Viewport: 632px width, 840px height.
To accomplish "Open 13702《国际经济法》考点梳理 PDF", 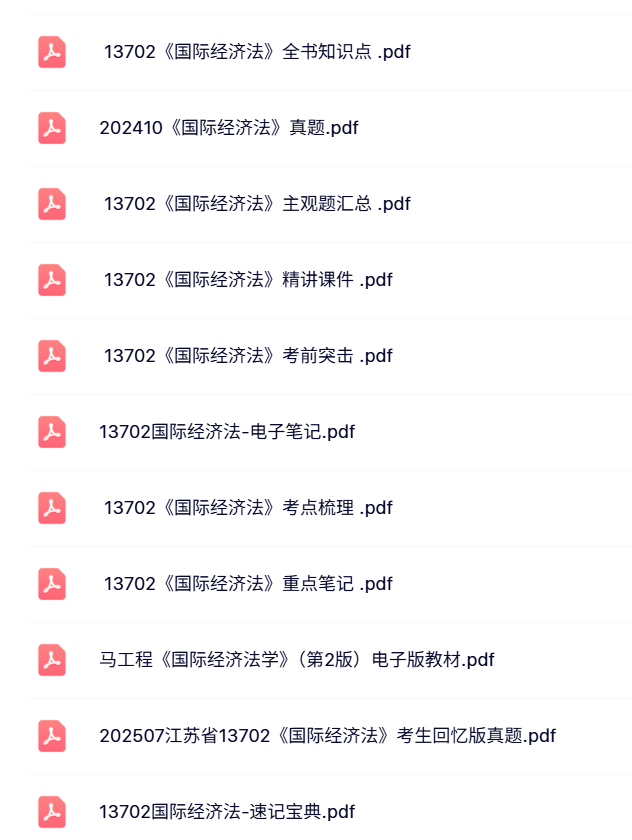I will pos(248,508).
